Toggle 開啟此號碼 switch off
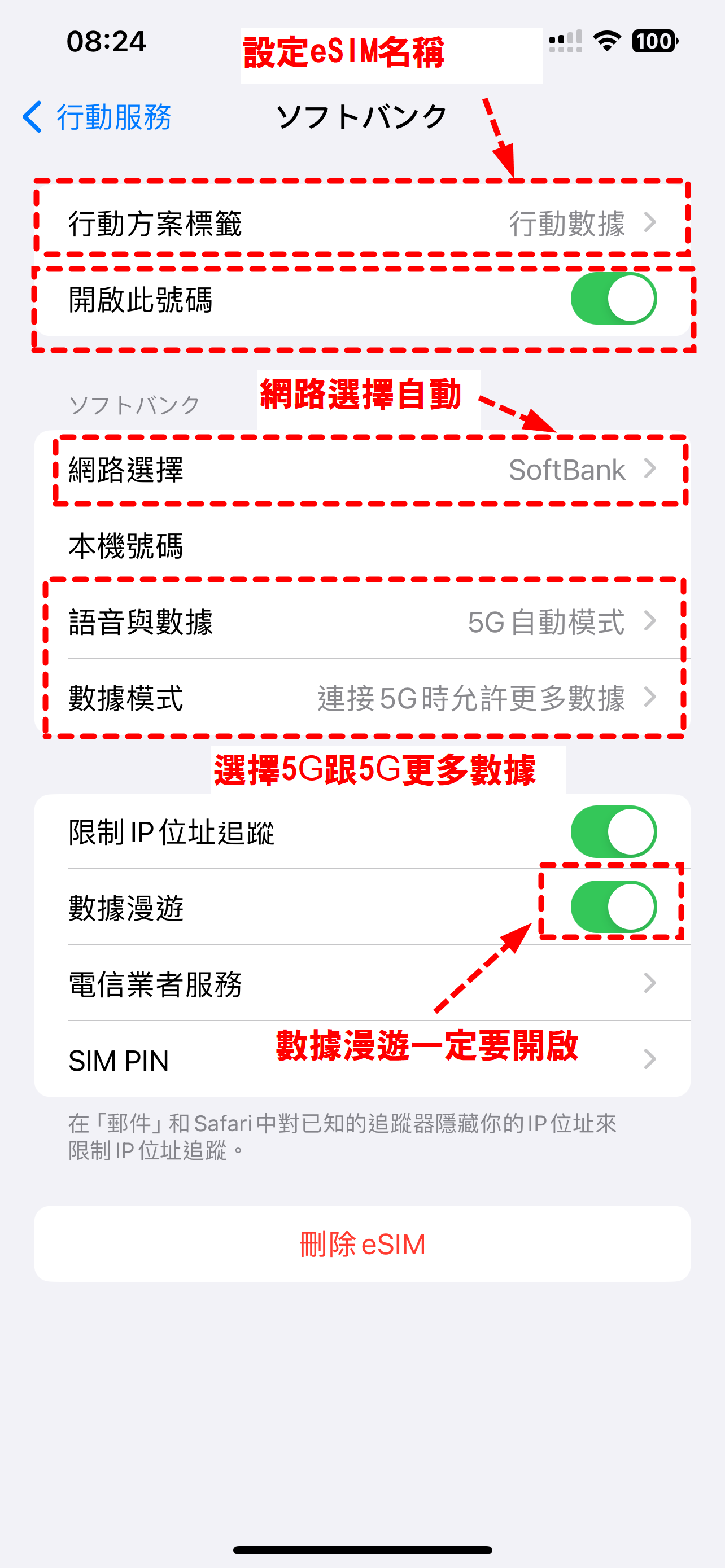 click(x=613, y=299)
